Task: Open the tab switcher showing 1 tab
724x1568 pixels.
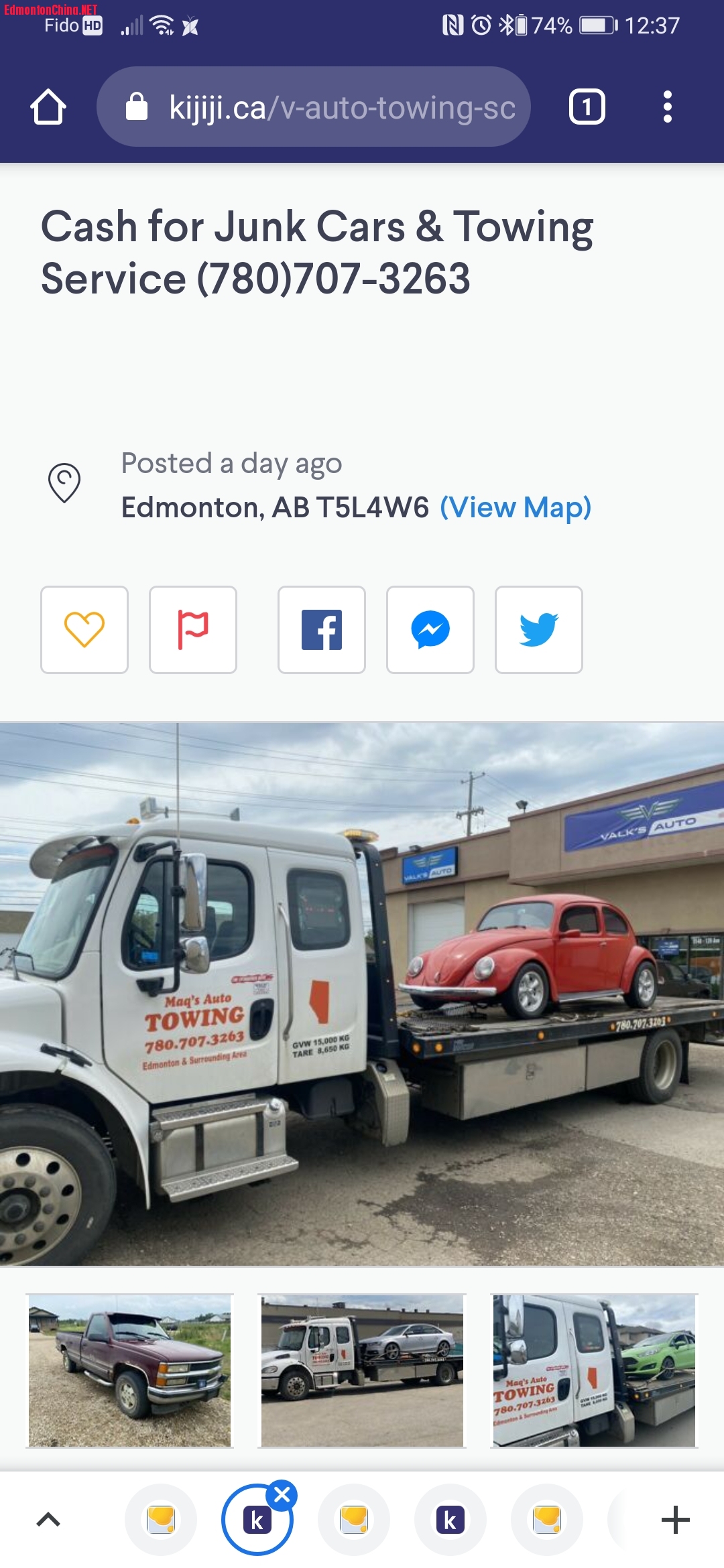Action: point(587,107)
